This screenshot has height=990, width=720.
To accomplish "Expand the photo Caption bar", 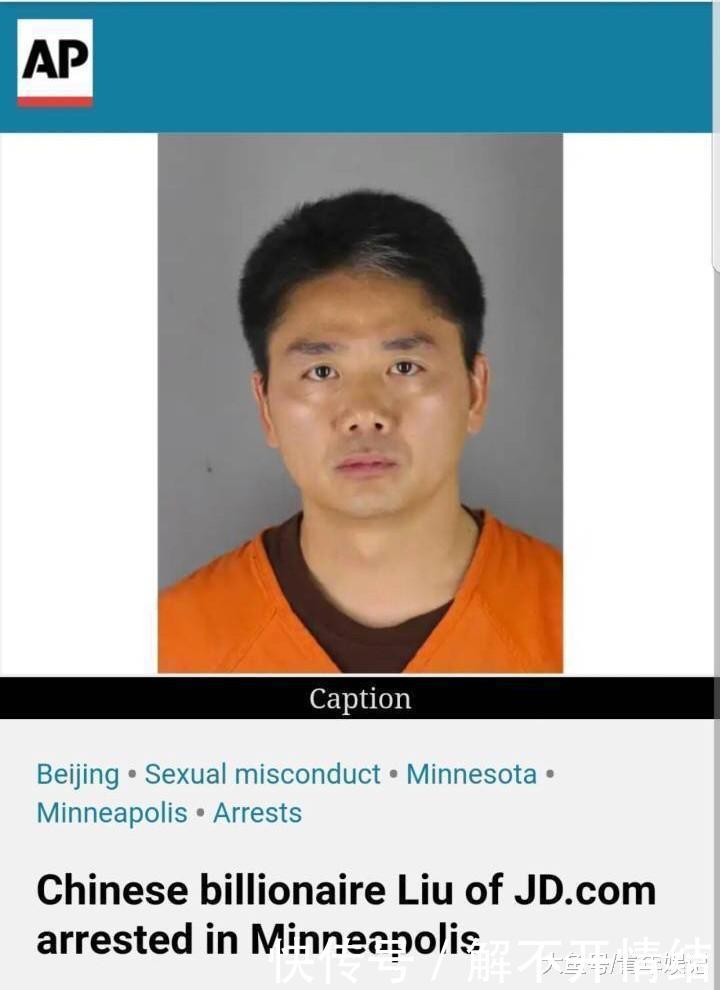I will (359, 698).
